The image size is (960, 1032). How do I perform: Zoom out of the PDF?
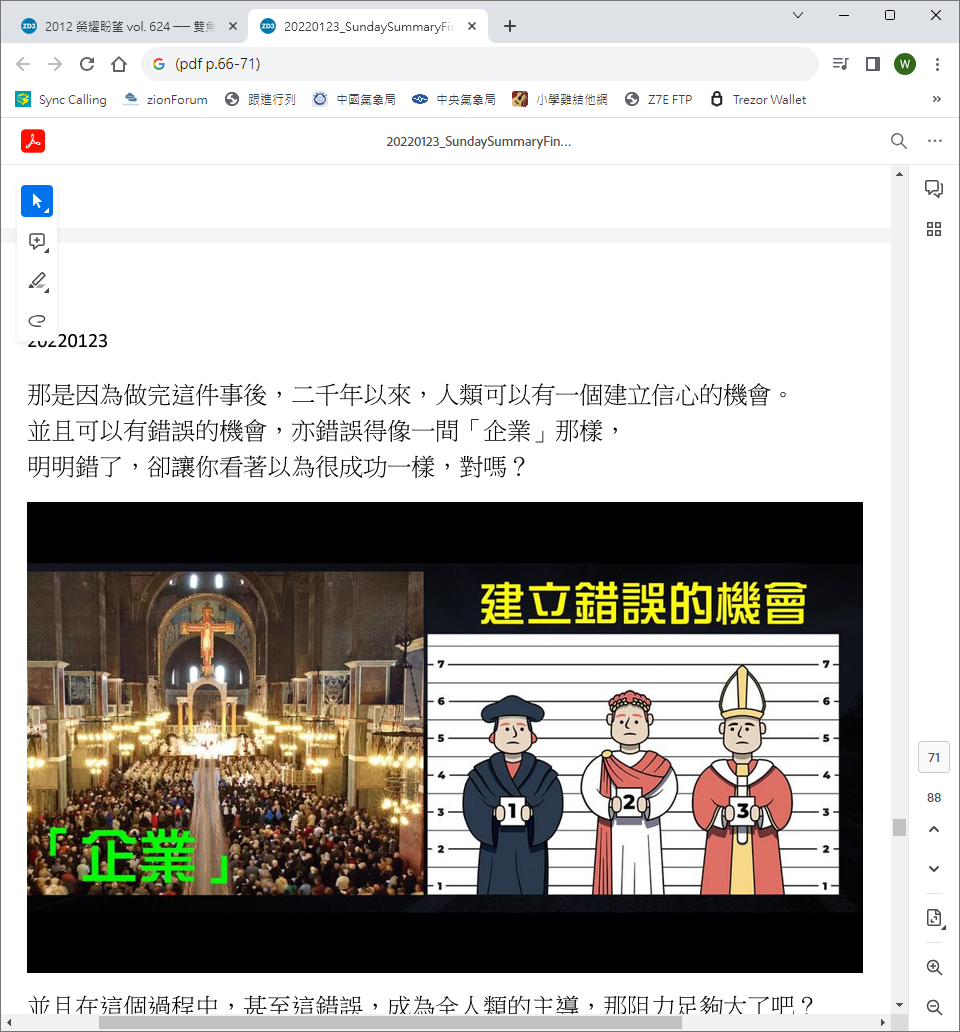[x=934, y=1007]
